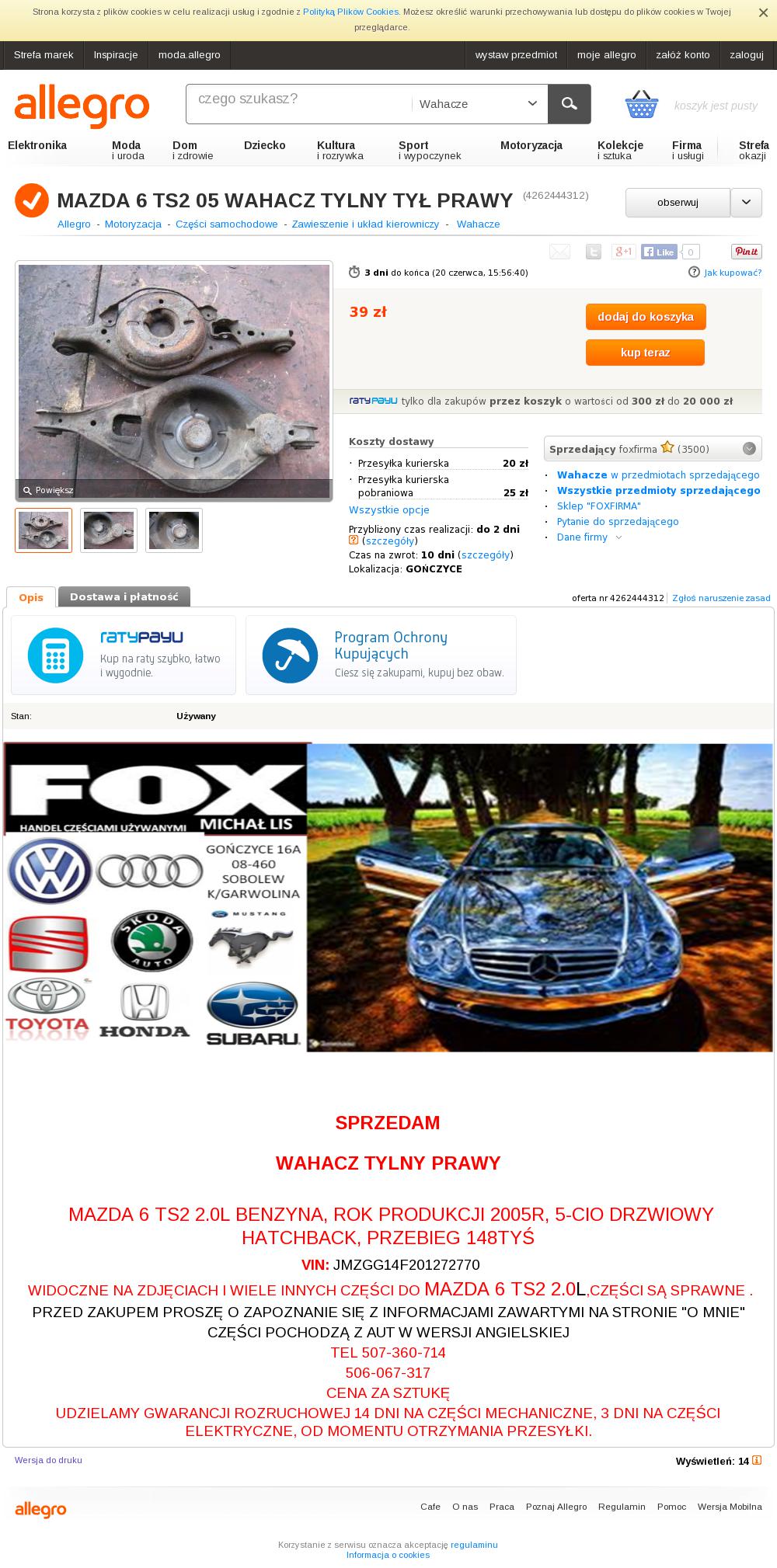Open the Wahacze category dropdown in search
The image size is (777, 1568).
tap(479, 103)
